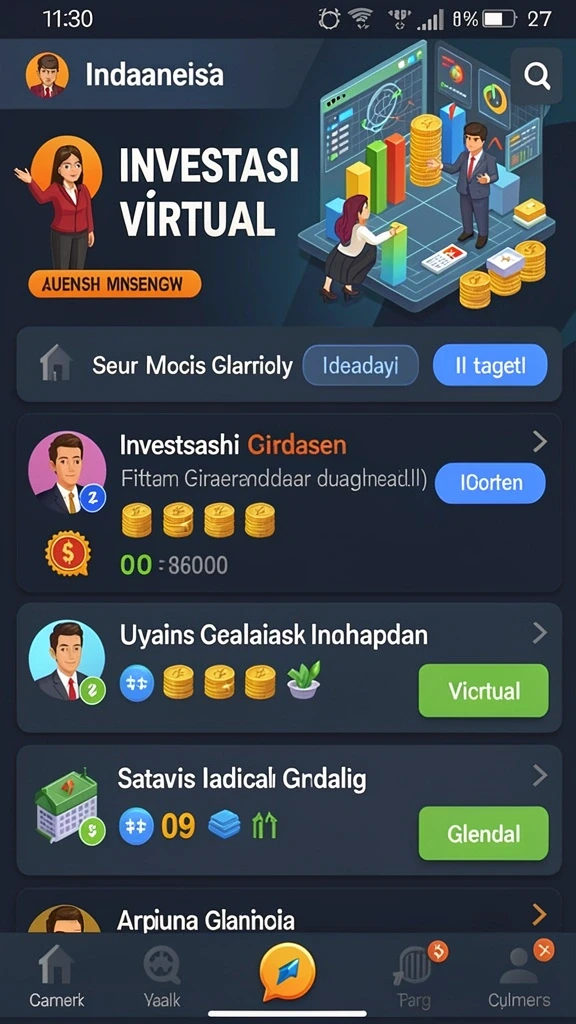The image size is (576, 1024).
Task: Open the Investsashi Girdasen card
Action: [x=289, y=503]
